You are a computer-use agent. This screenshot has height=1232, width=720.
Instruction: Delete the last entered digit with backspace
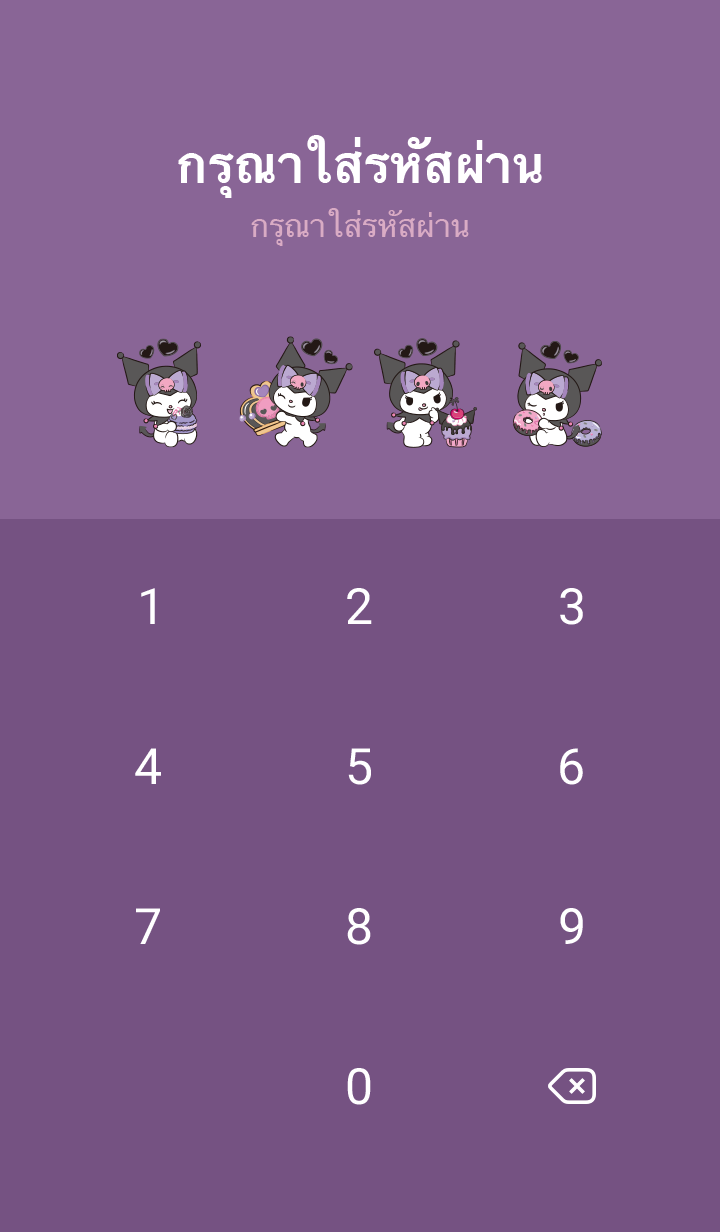pyautogui.click(x=572, y=1086)
